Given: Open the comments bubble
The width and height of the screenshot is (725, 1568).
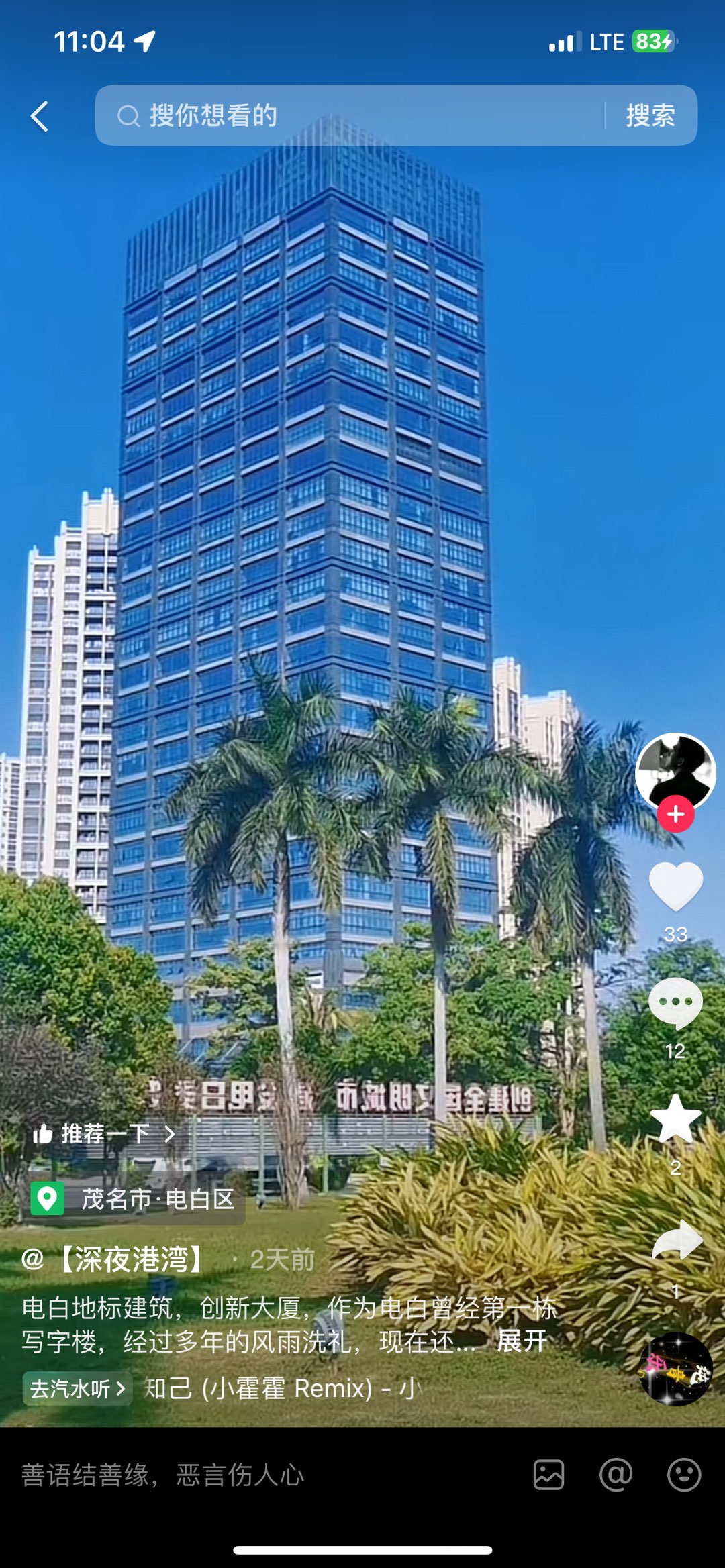Looking at the screenshot, I should pyautogui.click(x=675, y=1002).
